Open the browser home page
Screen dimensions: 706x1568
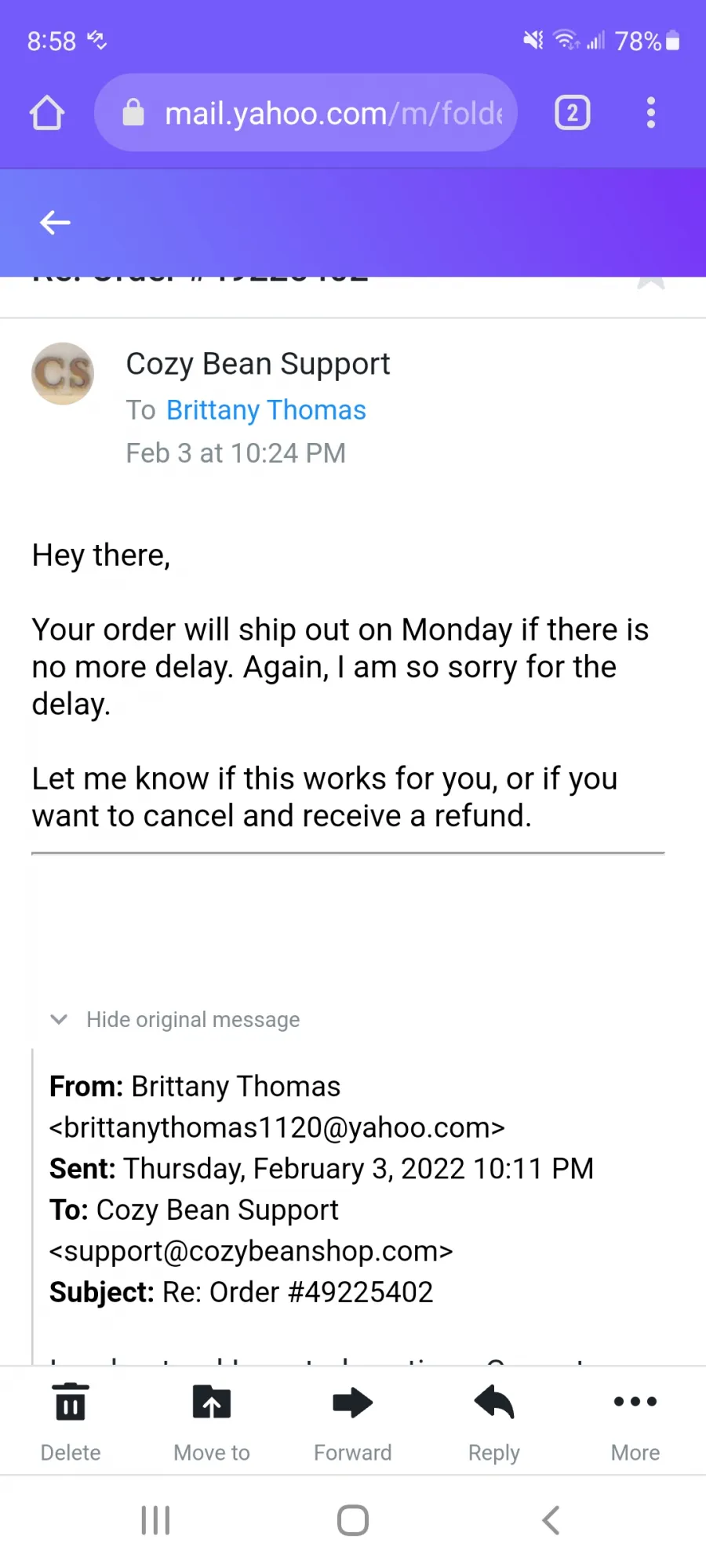click(x=47, y=113)
